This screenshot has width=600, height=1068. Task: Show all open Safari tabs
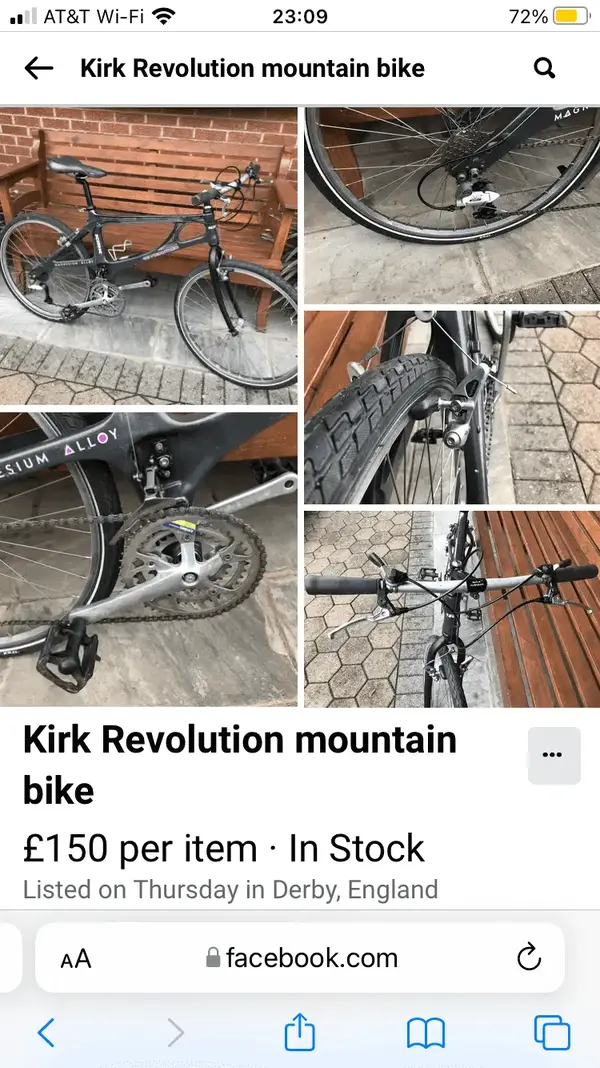point(551,1032)
